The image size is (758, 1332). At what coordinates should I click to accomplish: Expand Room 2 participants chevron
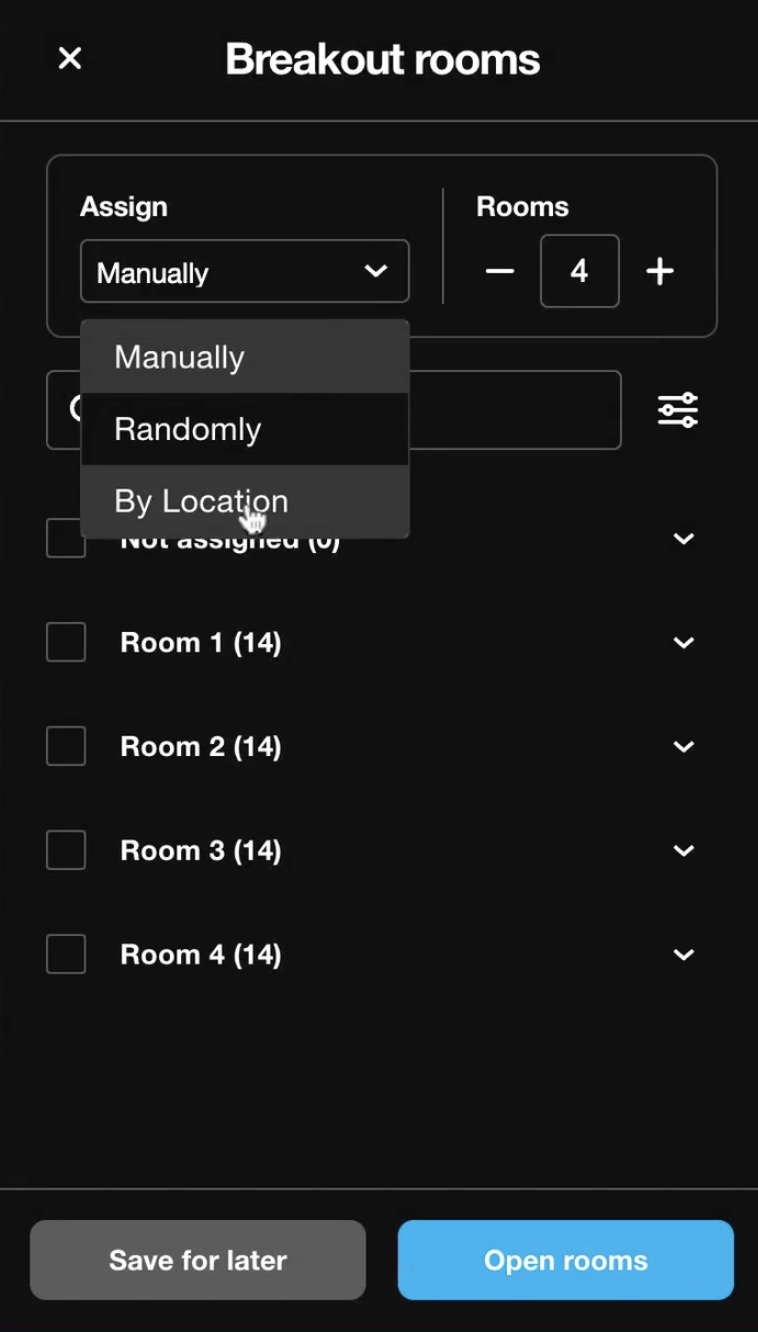pos(684,747)
